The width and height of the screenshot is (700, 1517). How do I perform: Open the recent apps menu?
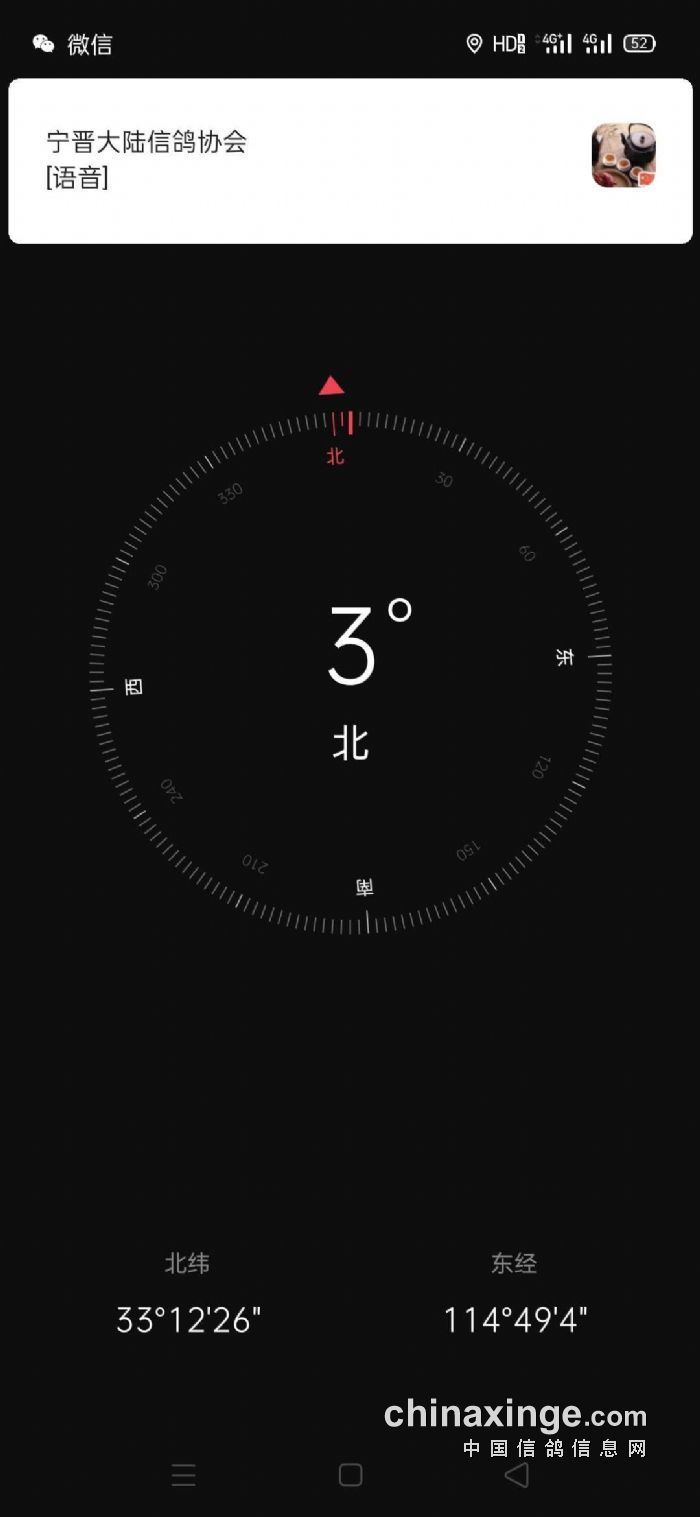(x=184, y=1474)
